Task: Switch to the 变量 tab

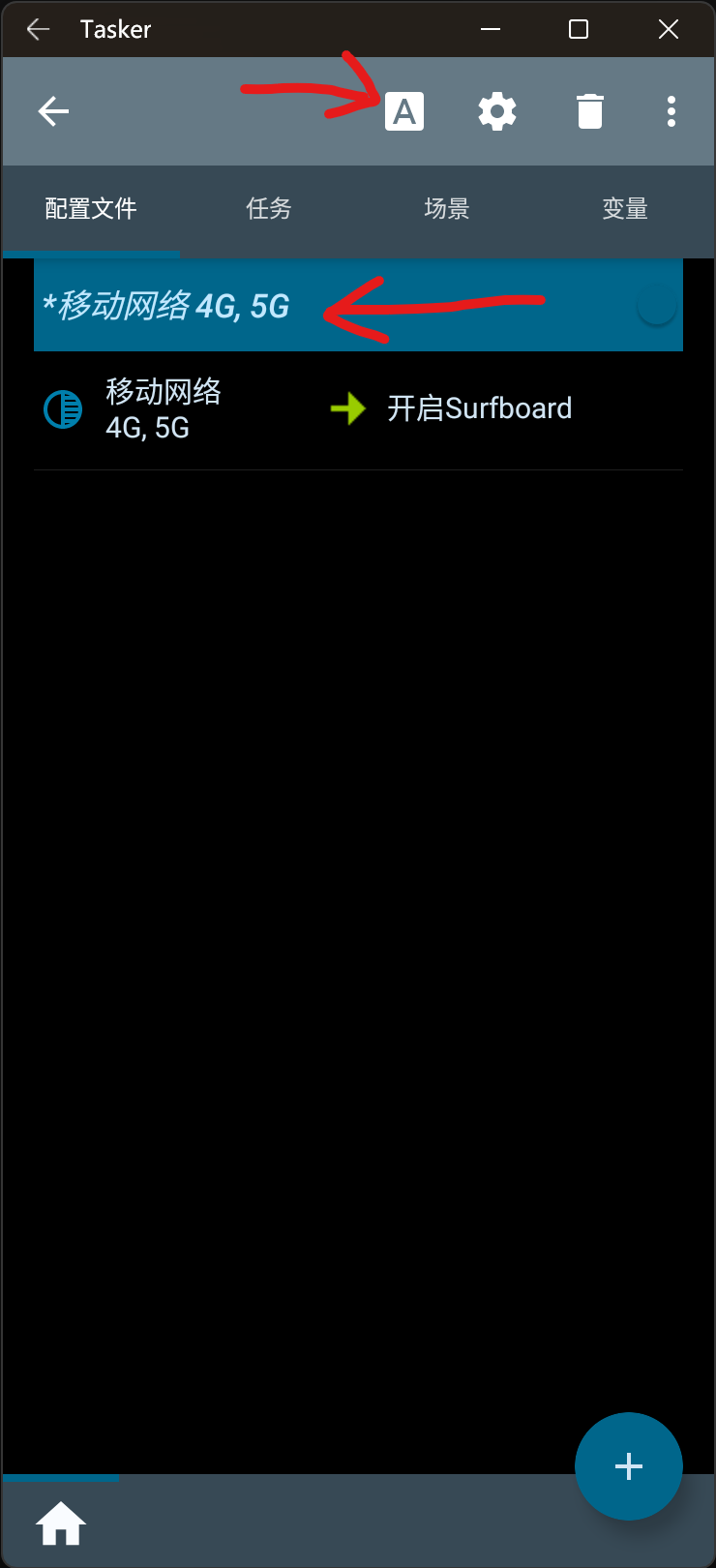Action: pyautogui.click(x=625, y=208)
